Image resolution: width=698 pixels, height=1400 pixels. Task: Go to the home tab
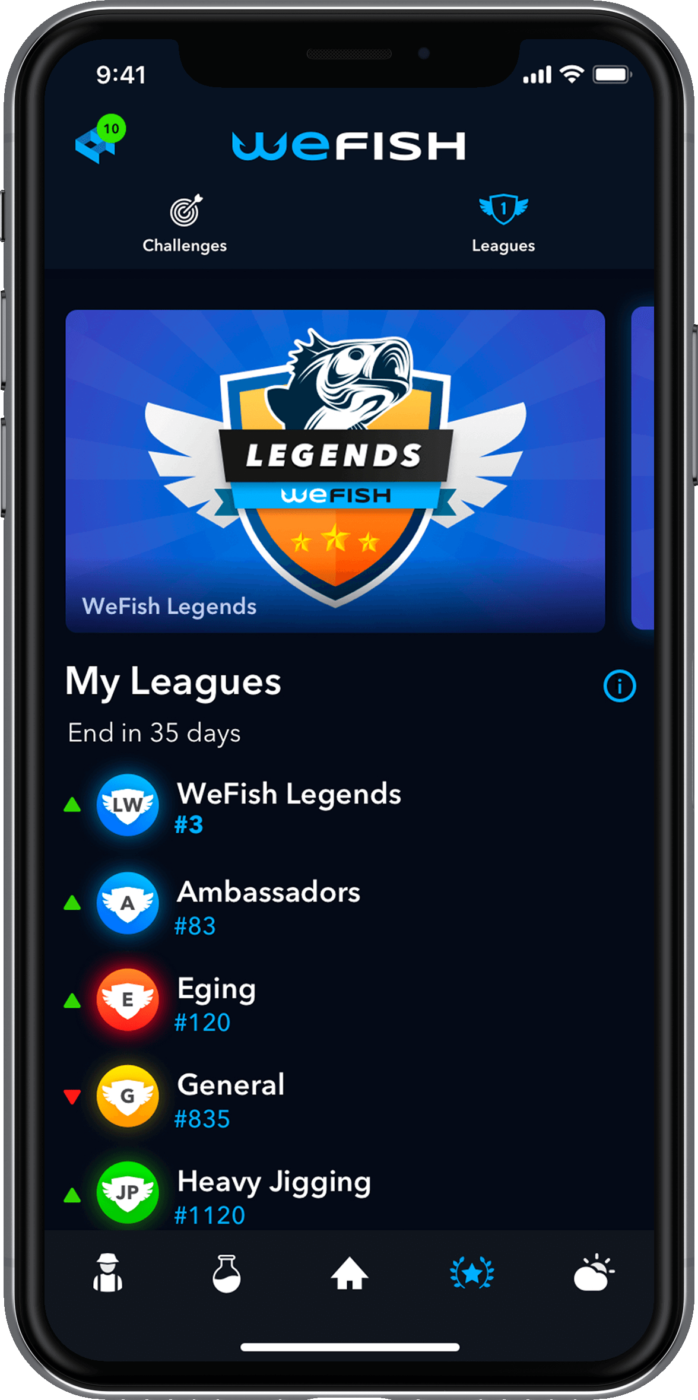pos(349,1274)
